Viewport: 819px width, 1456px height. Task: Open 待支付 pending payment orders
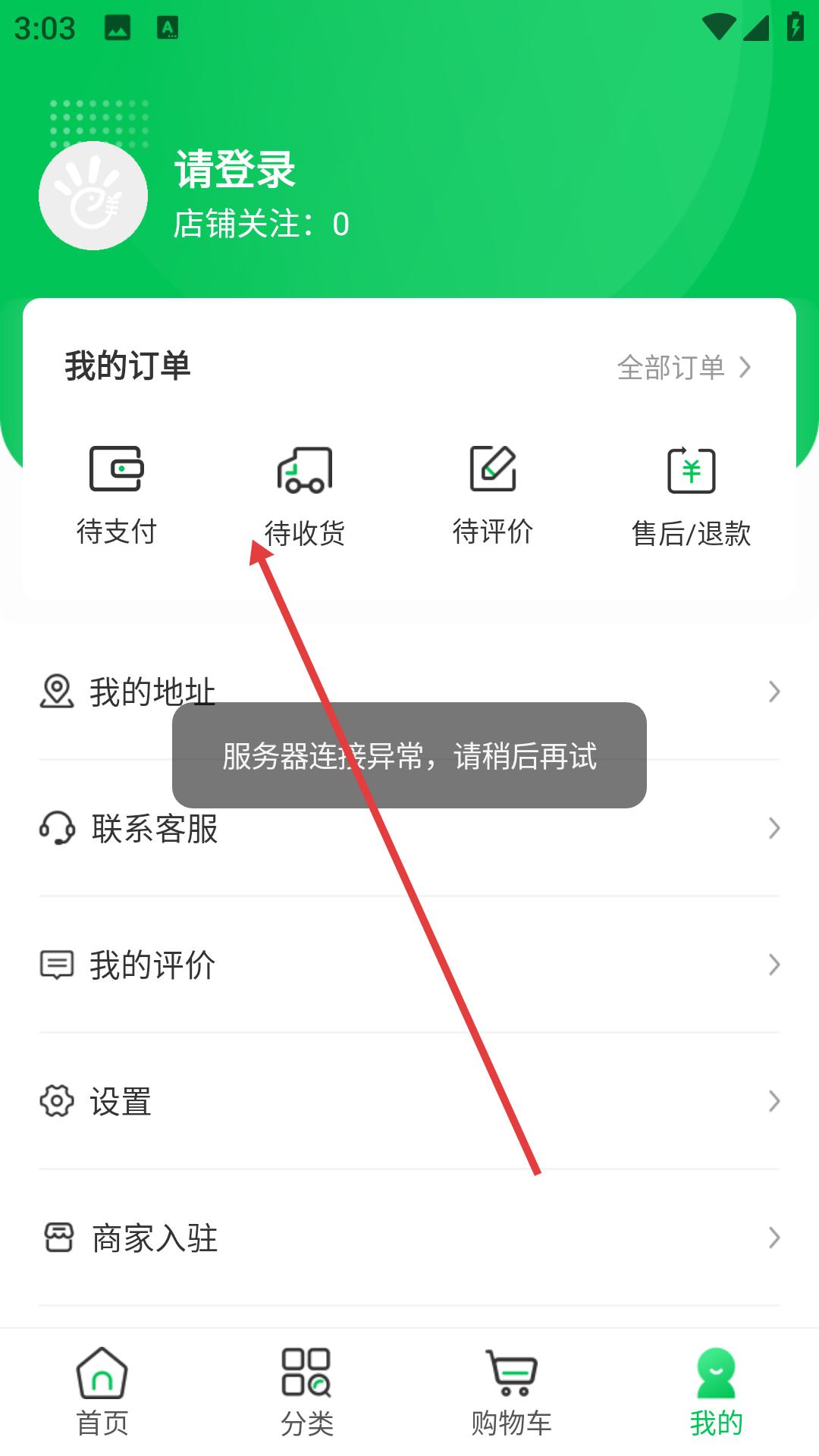coord(116,493)
